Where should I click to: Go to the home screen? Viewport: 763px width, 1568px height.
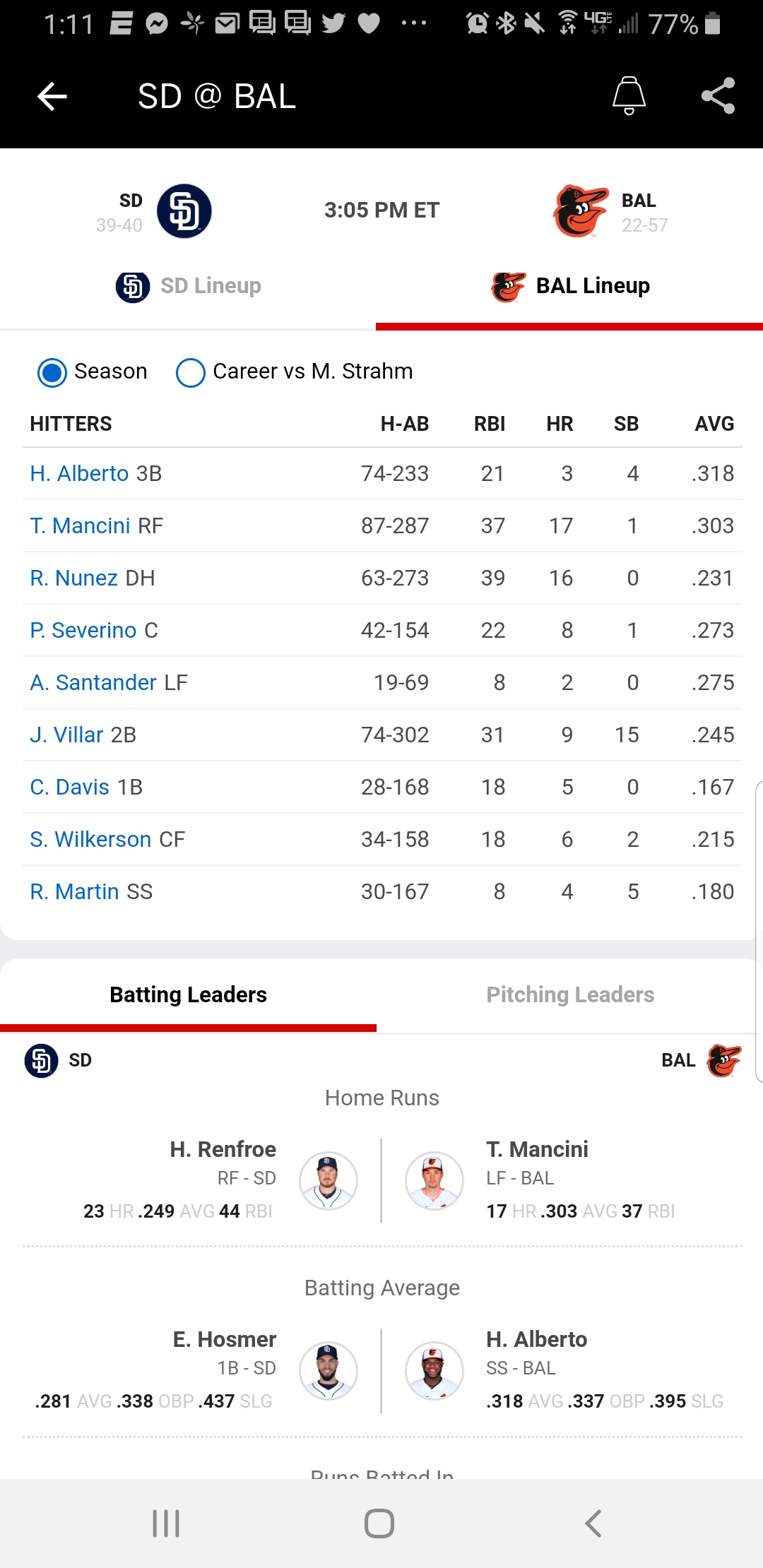click(379, 1524)
